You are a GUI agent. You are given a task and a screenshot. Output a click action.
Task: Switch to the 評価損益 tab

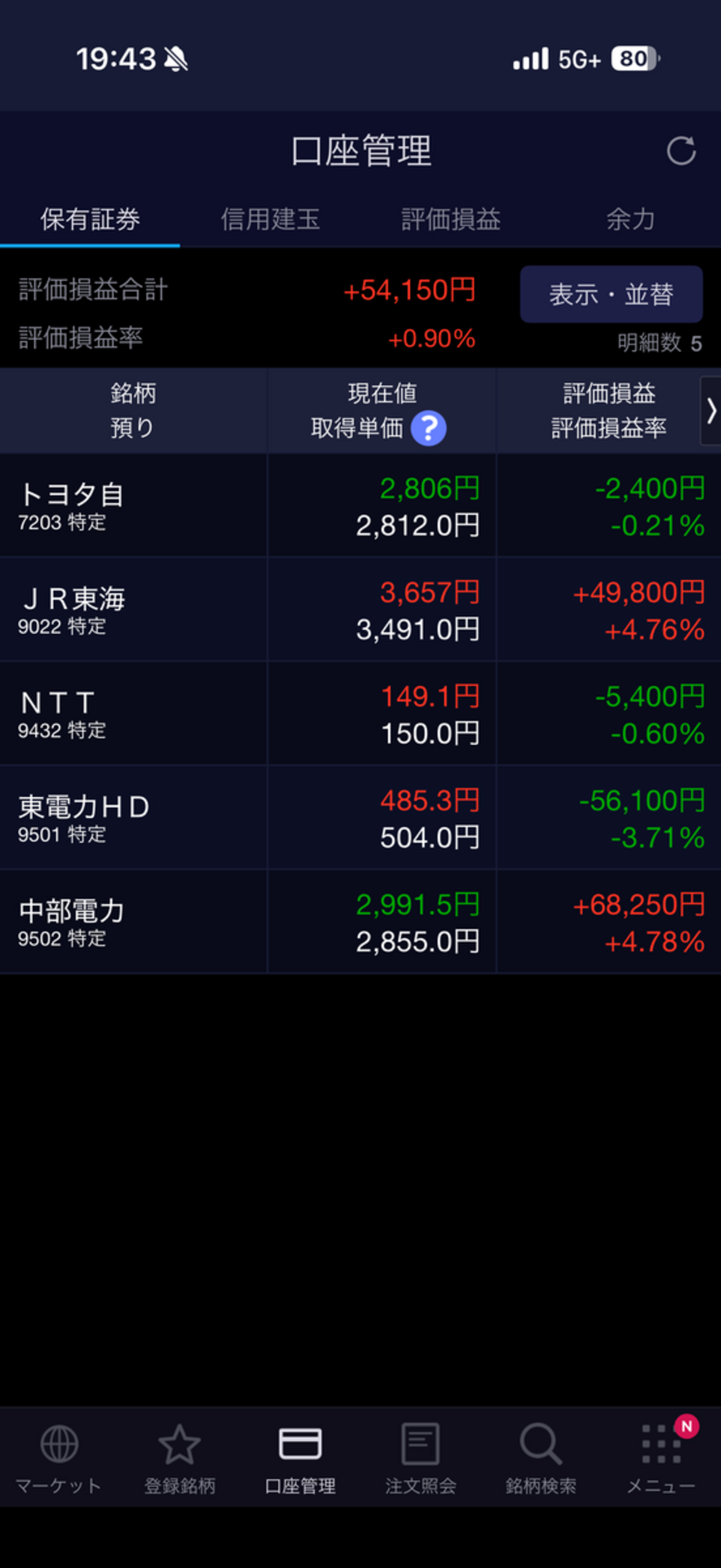pyautogui.click(x=451, y=219)
